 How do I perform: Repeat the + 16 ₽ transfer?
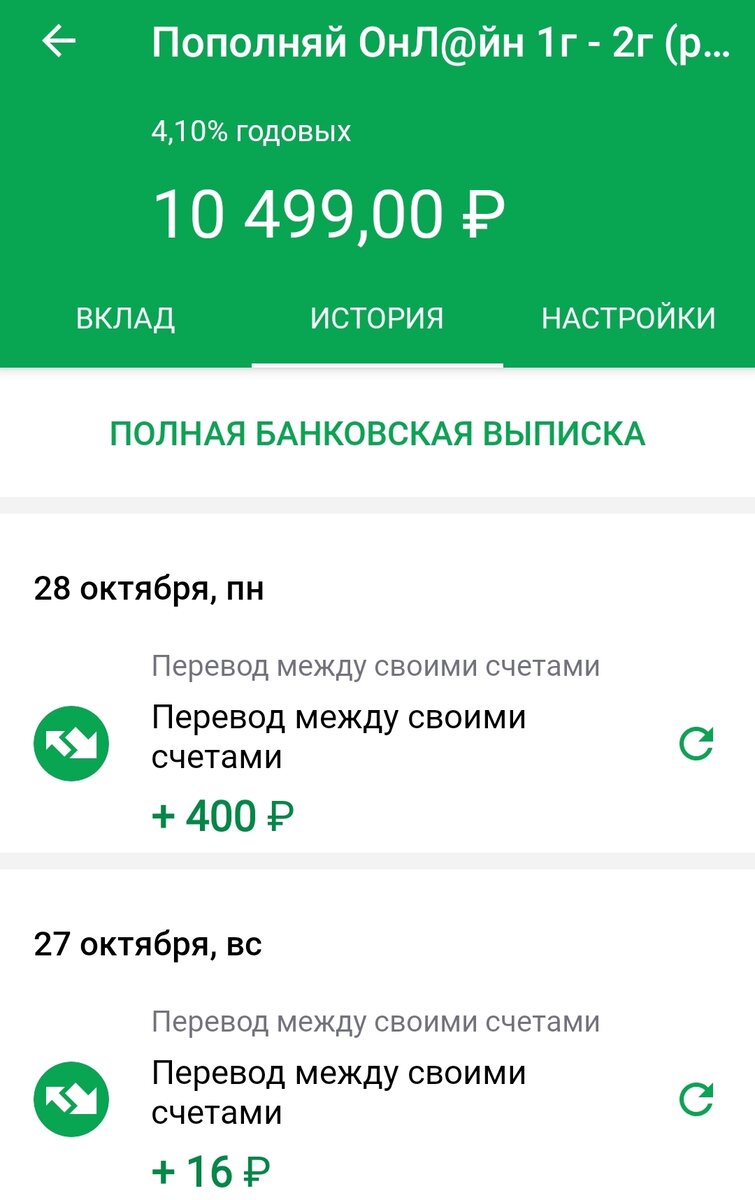point(696,1100)
